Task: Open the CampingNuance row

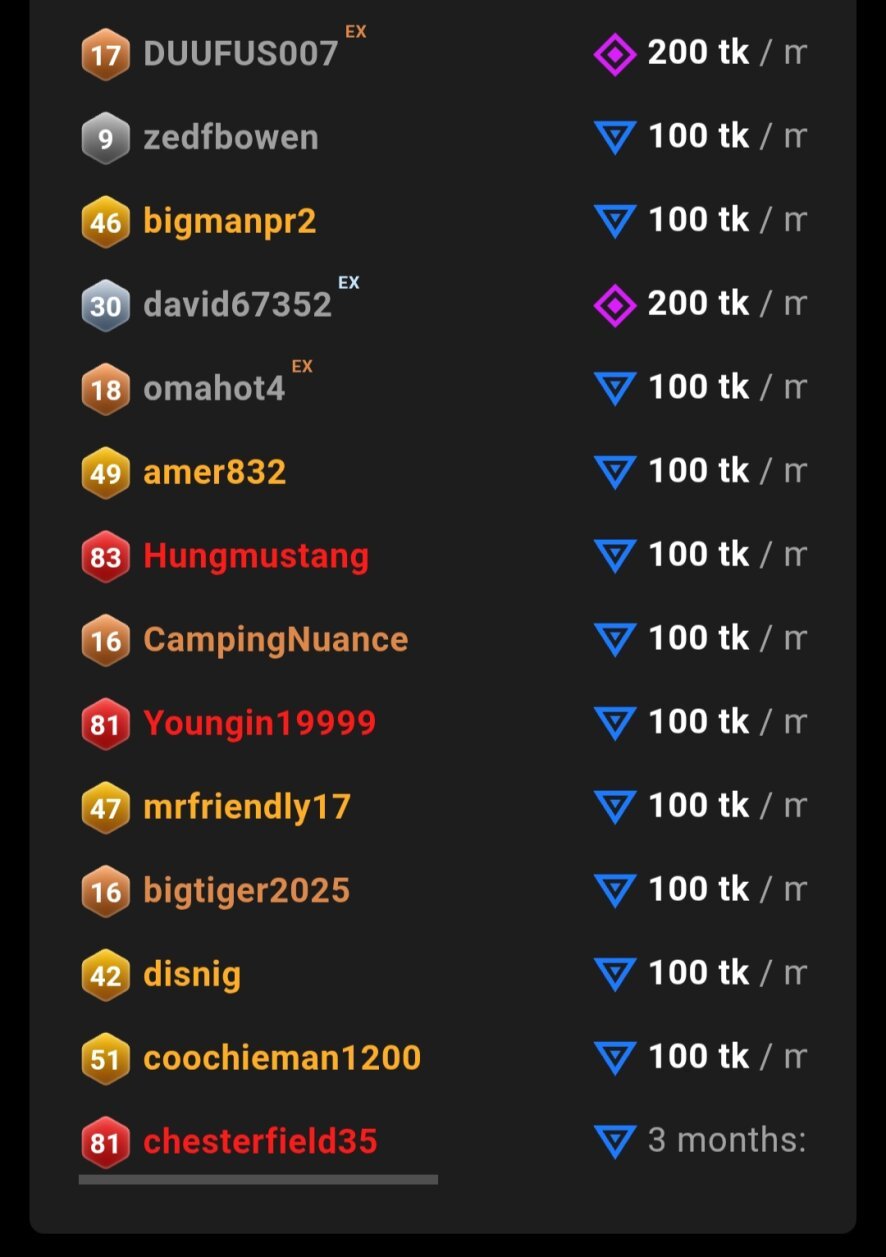Action: [275, 640]
